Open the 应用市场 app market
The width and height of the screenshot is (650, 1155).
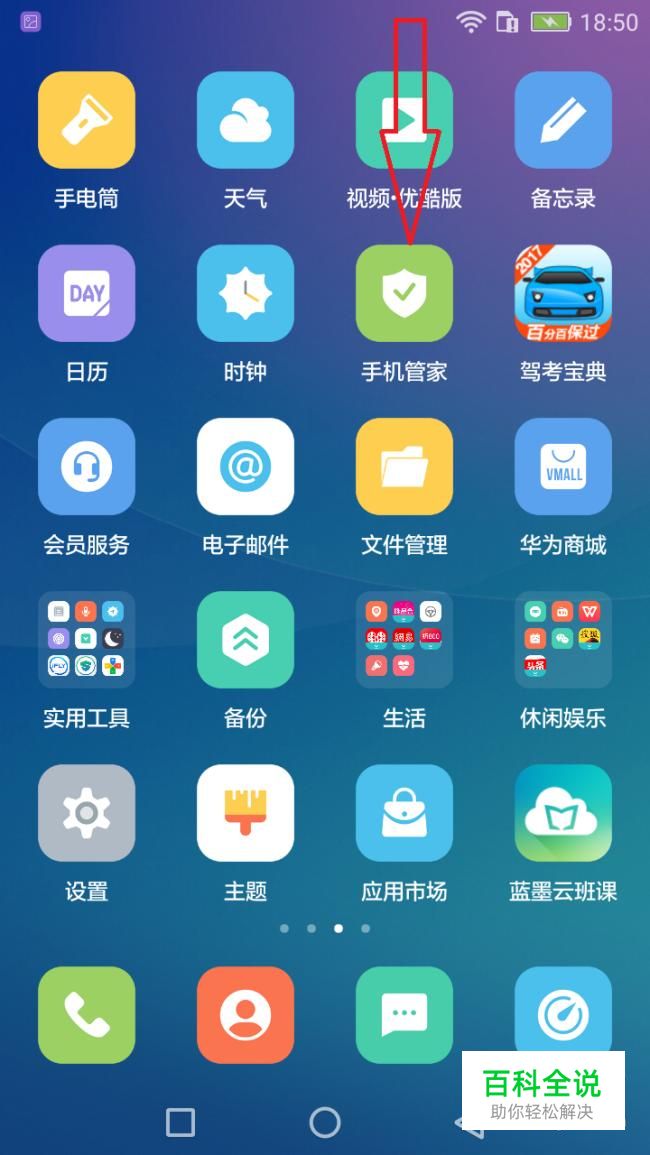point(404,812)
